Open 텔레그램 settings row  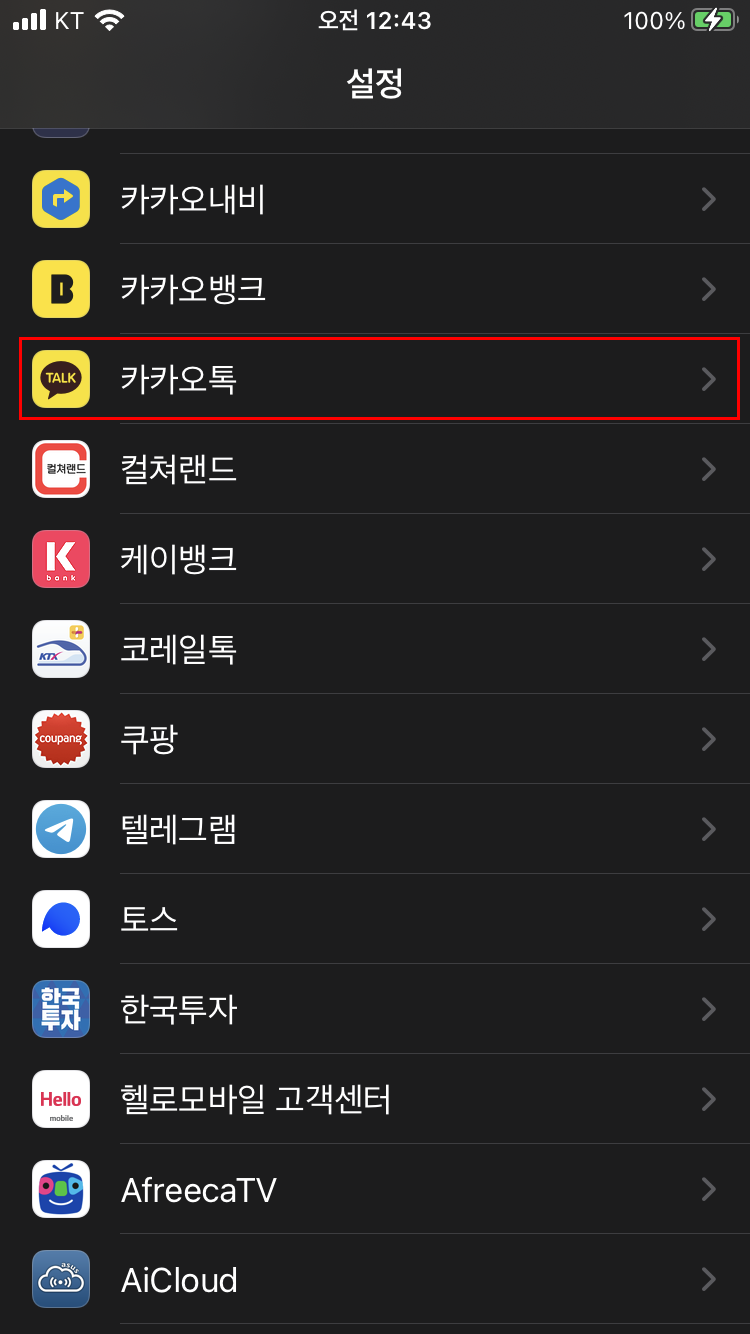coord(375,829)
